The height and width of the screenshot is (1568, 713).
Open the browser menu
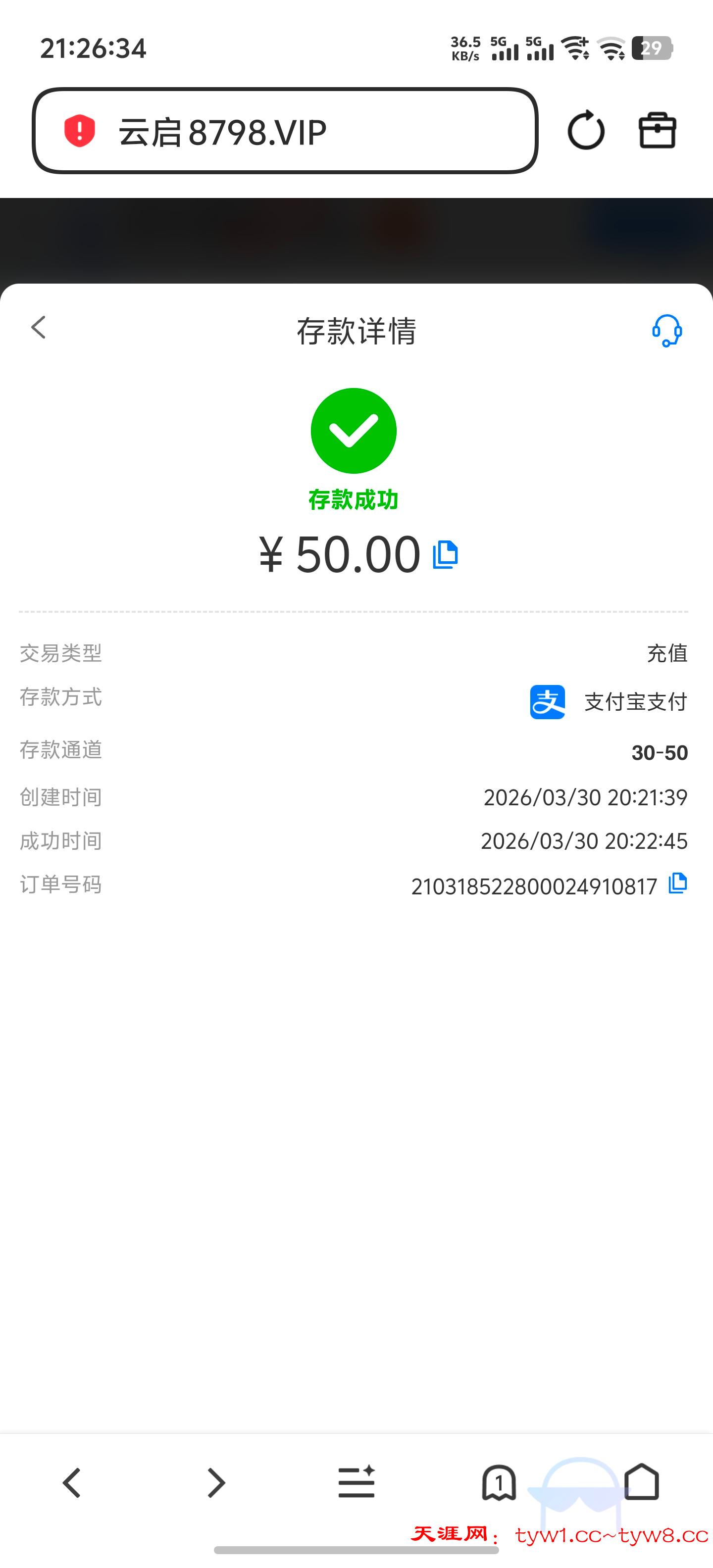click(356, 1483)
